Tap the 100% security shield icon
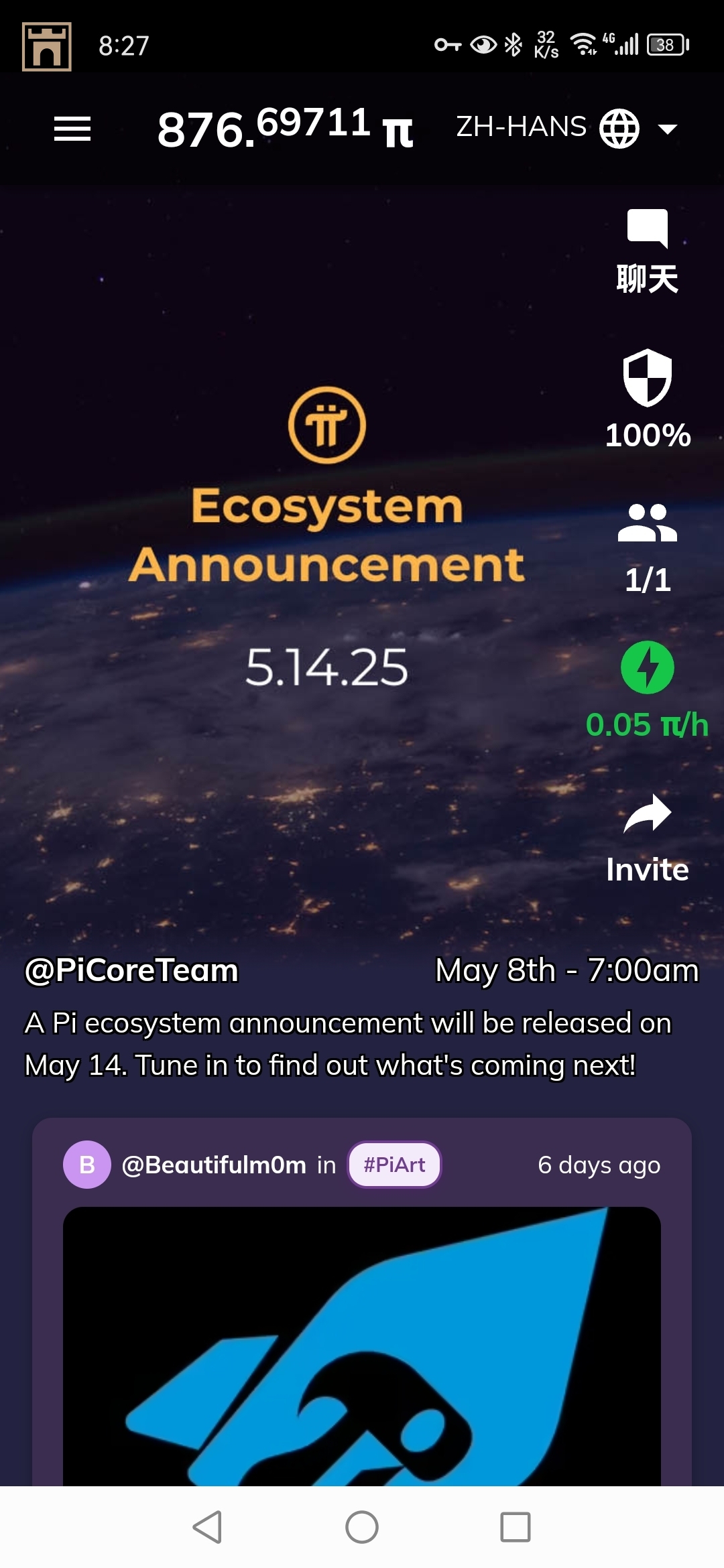 [647, 379]
